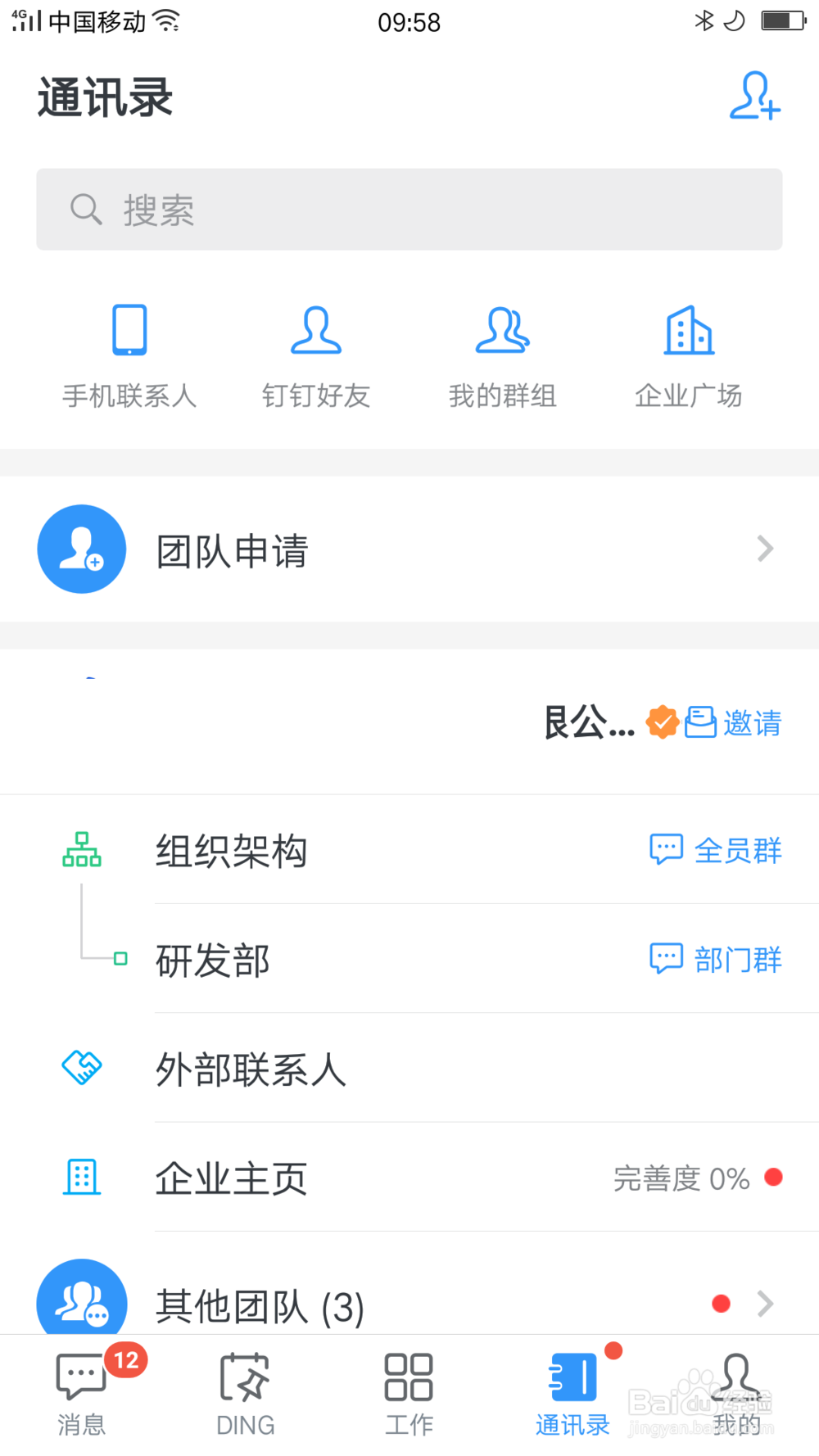
Task: Expand 其他团队 (3)
Action: pos(409,1303)
